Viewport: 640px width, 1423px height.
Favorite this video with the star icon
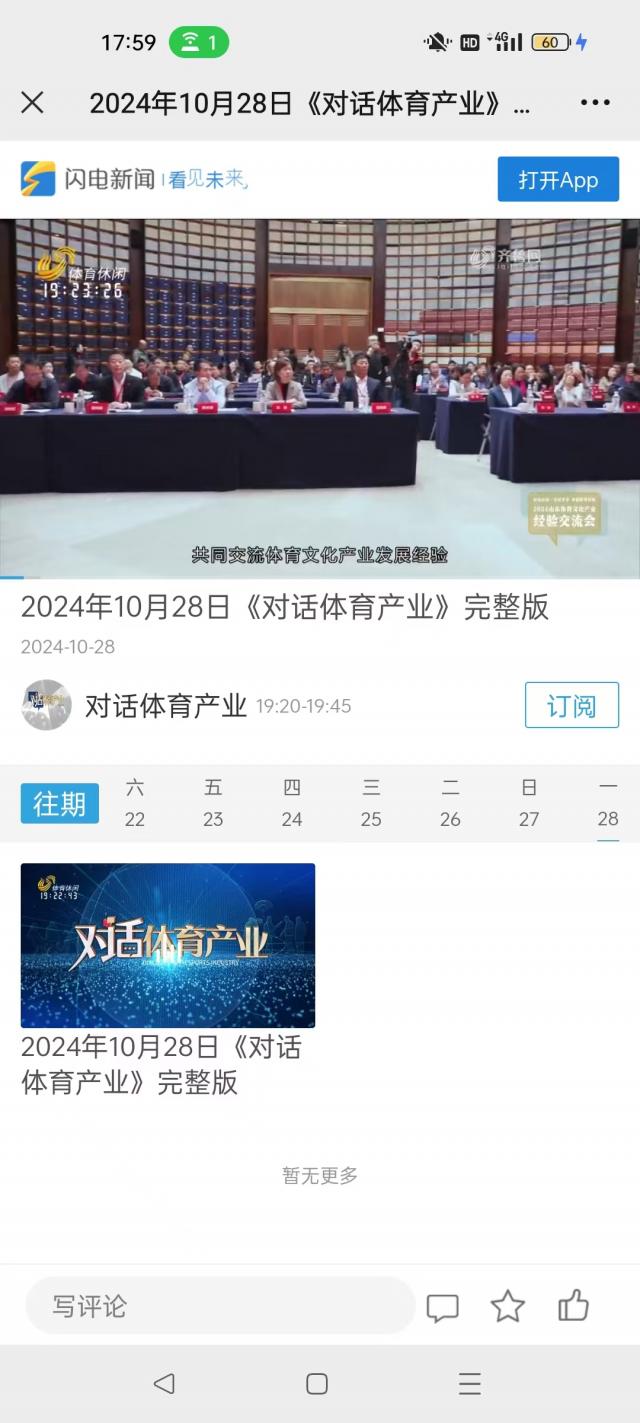[508, 1306]
